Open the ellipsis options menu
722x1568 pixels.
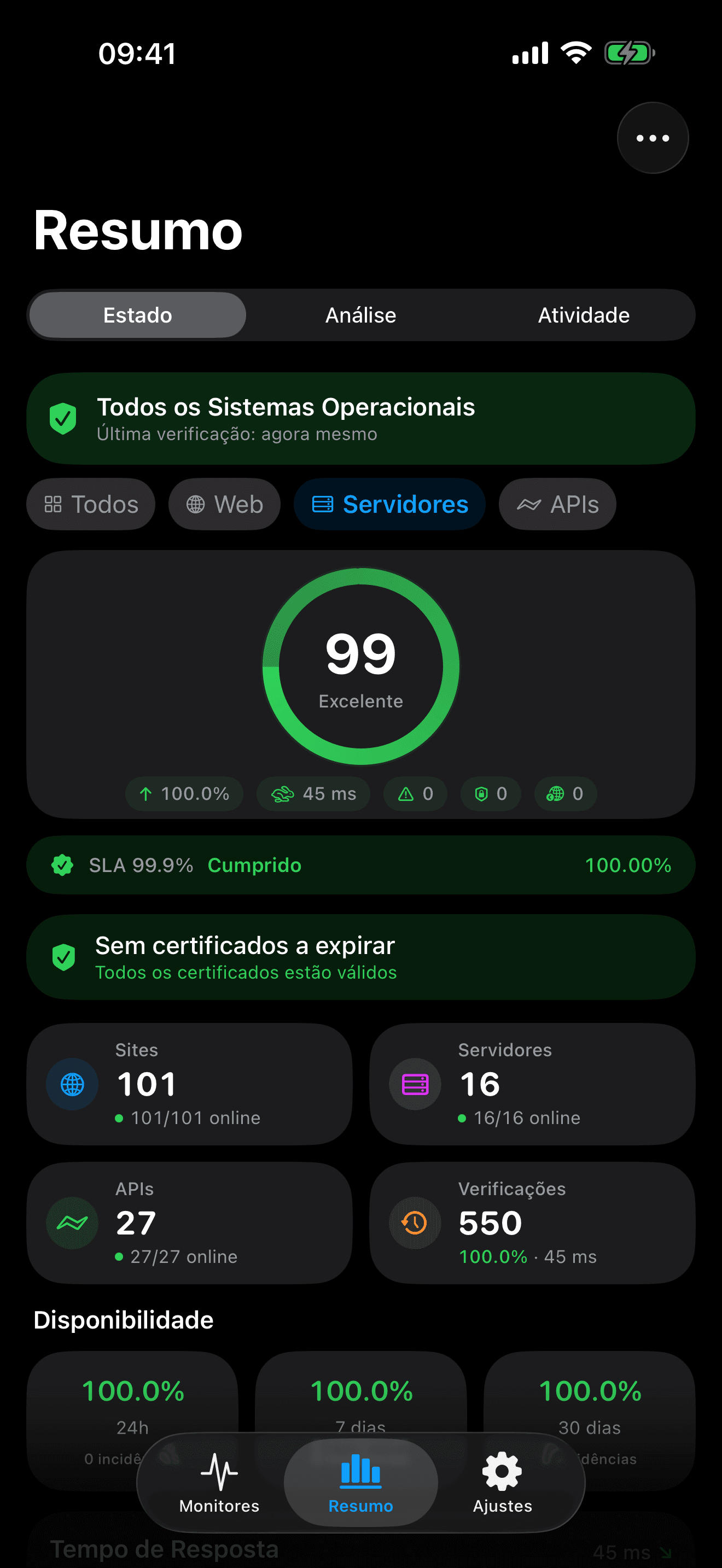point(652,138)
